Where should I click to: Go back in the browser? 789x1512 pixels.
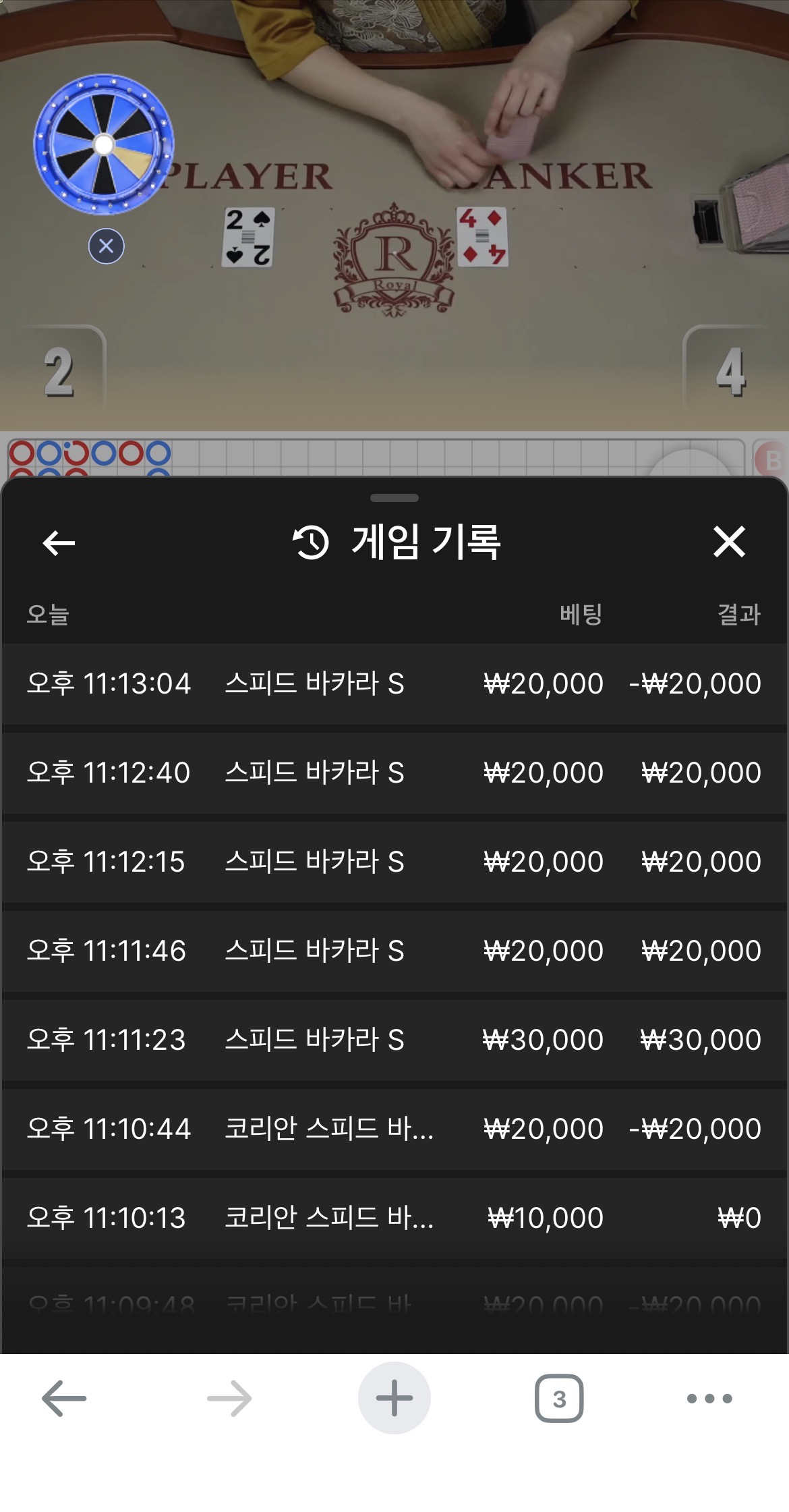point(64,1398)
